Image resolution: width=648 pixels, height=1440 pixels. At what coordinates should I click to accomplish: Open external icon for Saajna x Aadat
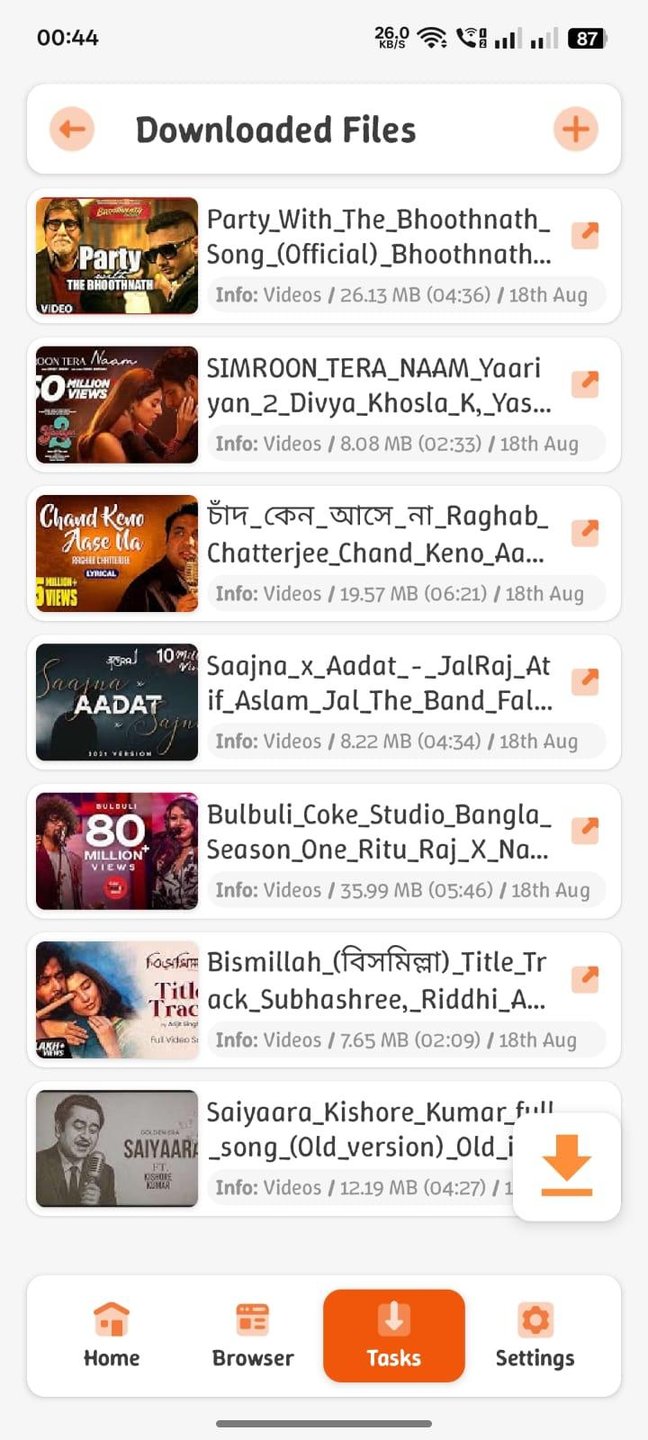585,682
